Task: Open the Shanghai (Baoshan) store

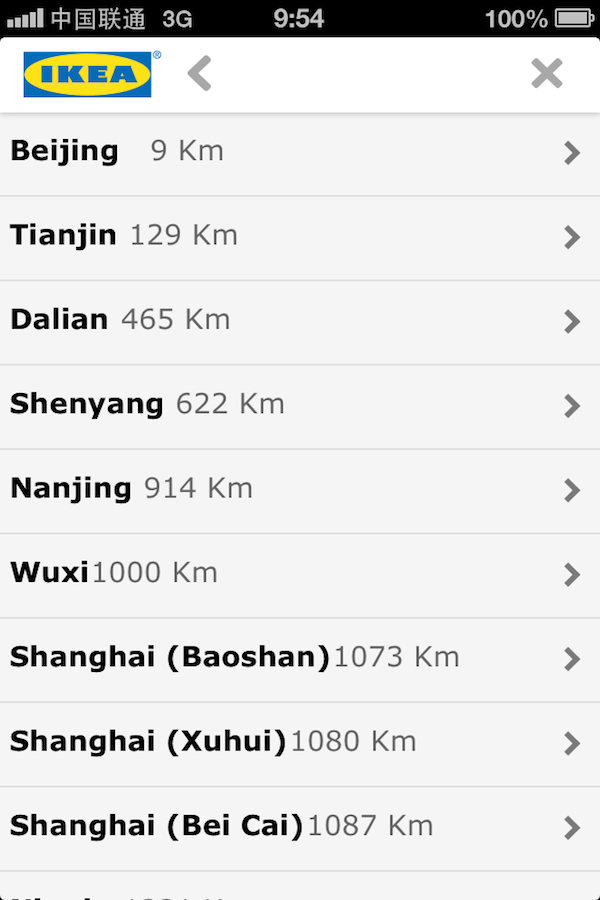Action: pyautogui.click(x=300, y=658)
